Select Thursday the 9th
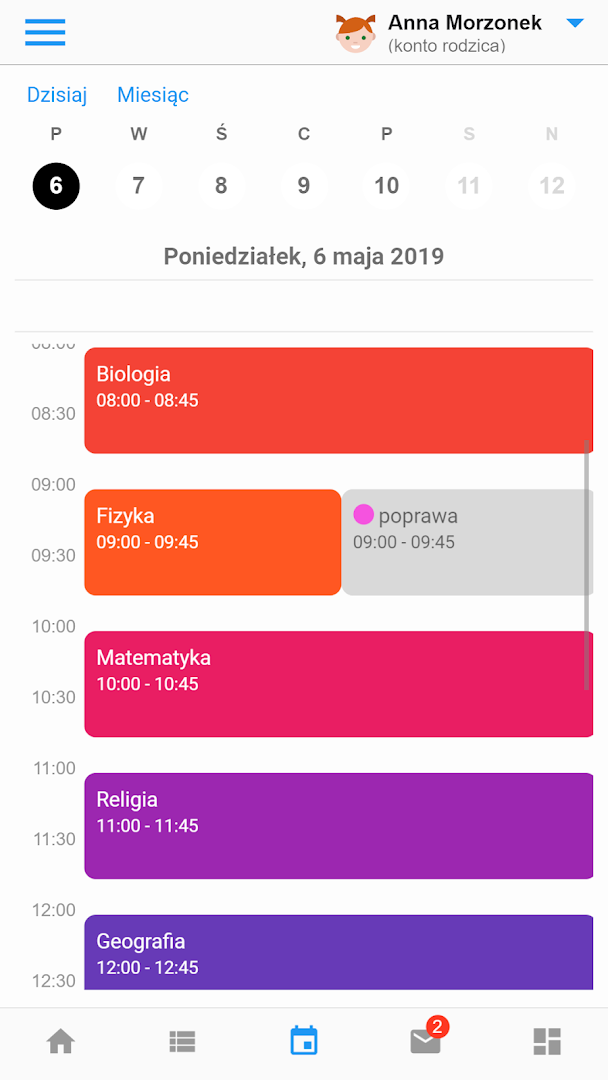608x1080 pixels. (304, 185)
